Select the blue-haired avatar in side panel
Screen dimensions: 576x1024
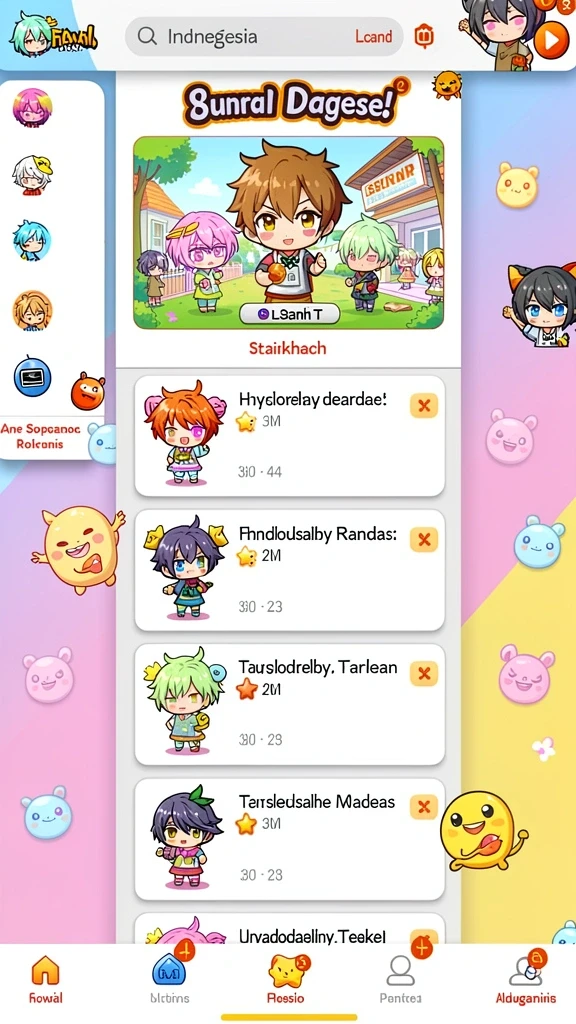(x=32, y=240)
